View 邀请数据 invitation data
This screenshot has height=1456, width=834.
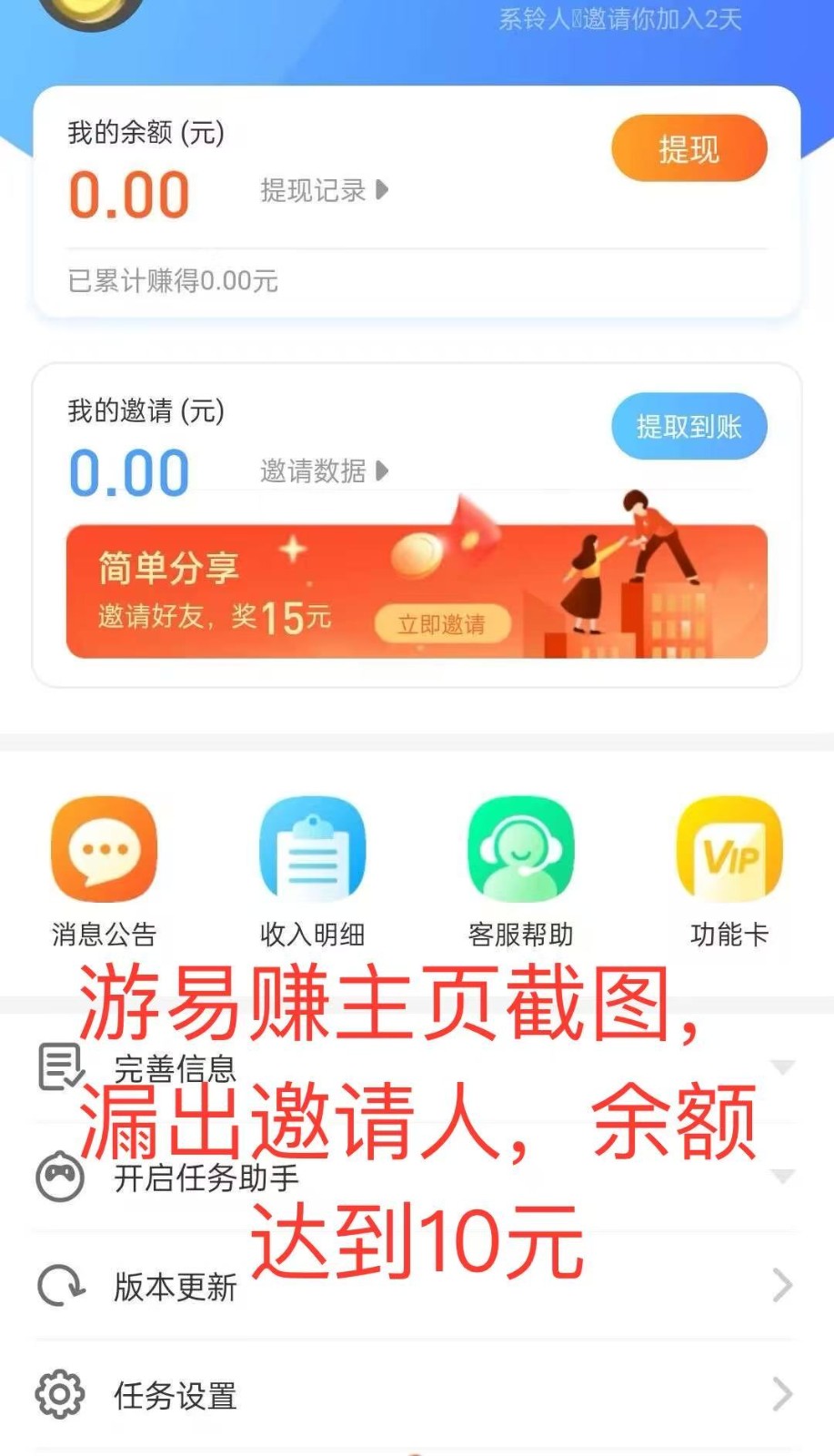click(x=324, y=470)
